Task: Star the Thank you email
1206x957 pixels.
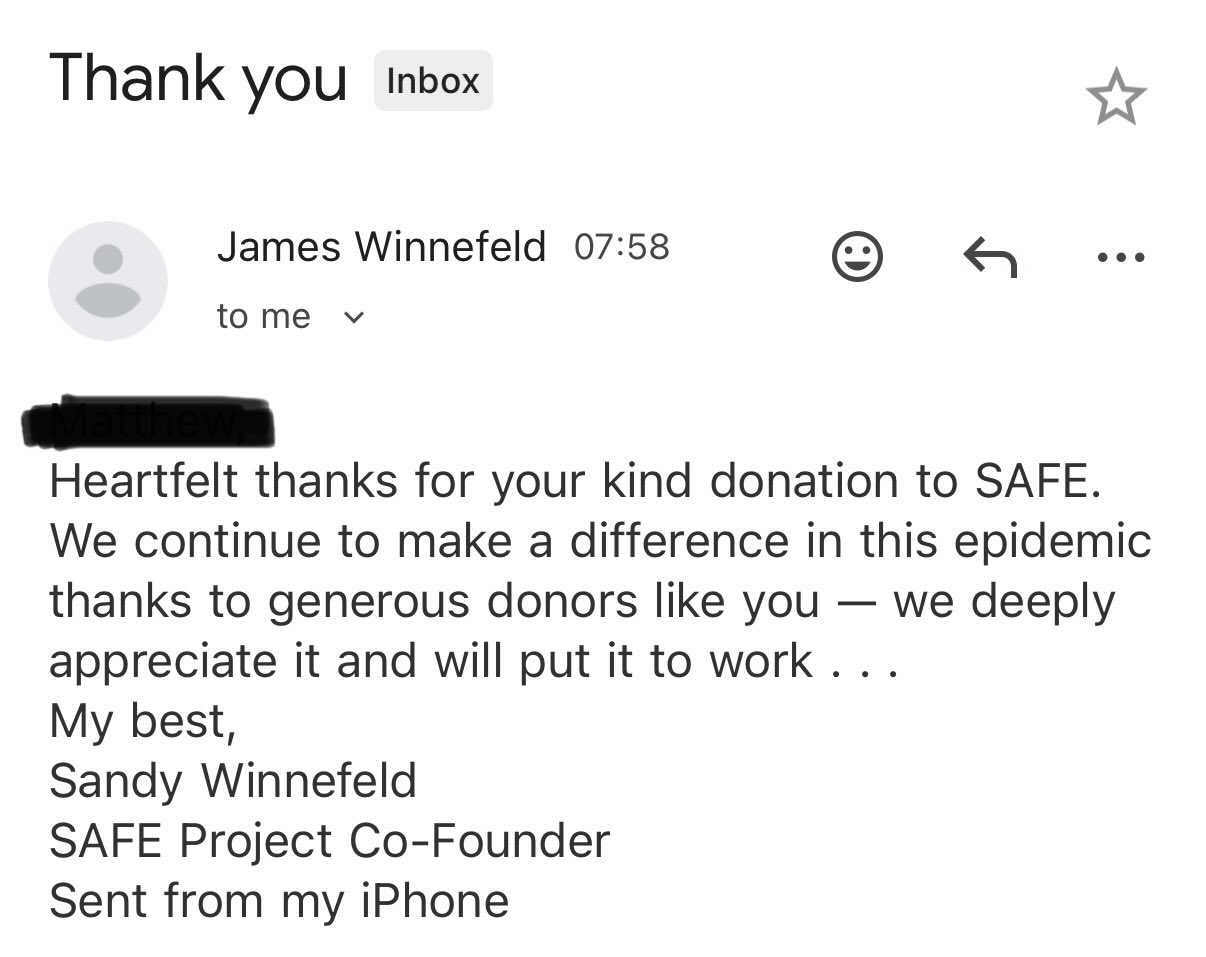Action: point(1115,97)
